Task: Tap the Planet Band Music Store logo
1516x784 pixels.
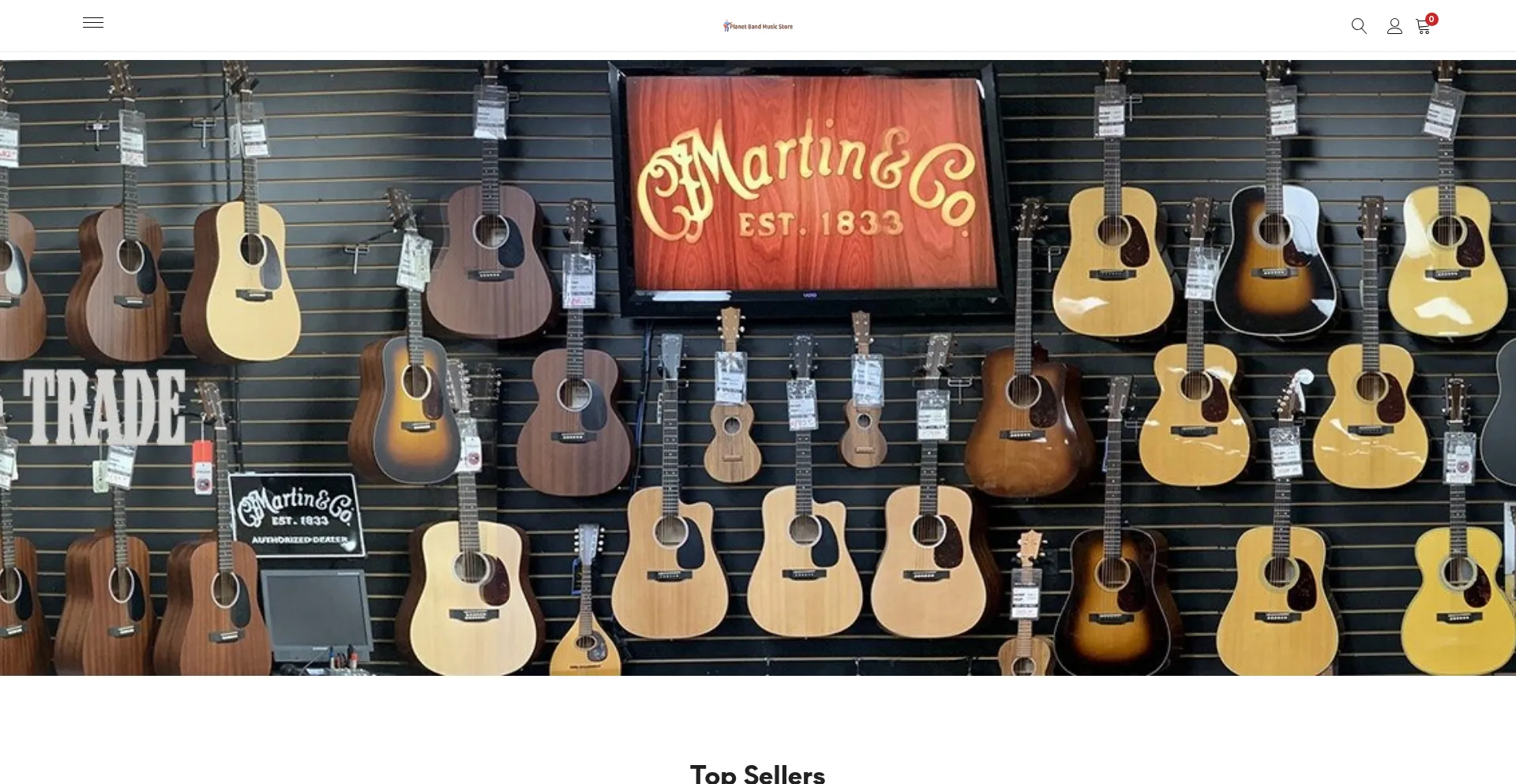Action: pos(757,26)
